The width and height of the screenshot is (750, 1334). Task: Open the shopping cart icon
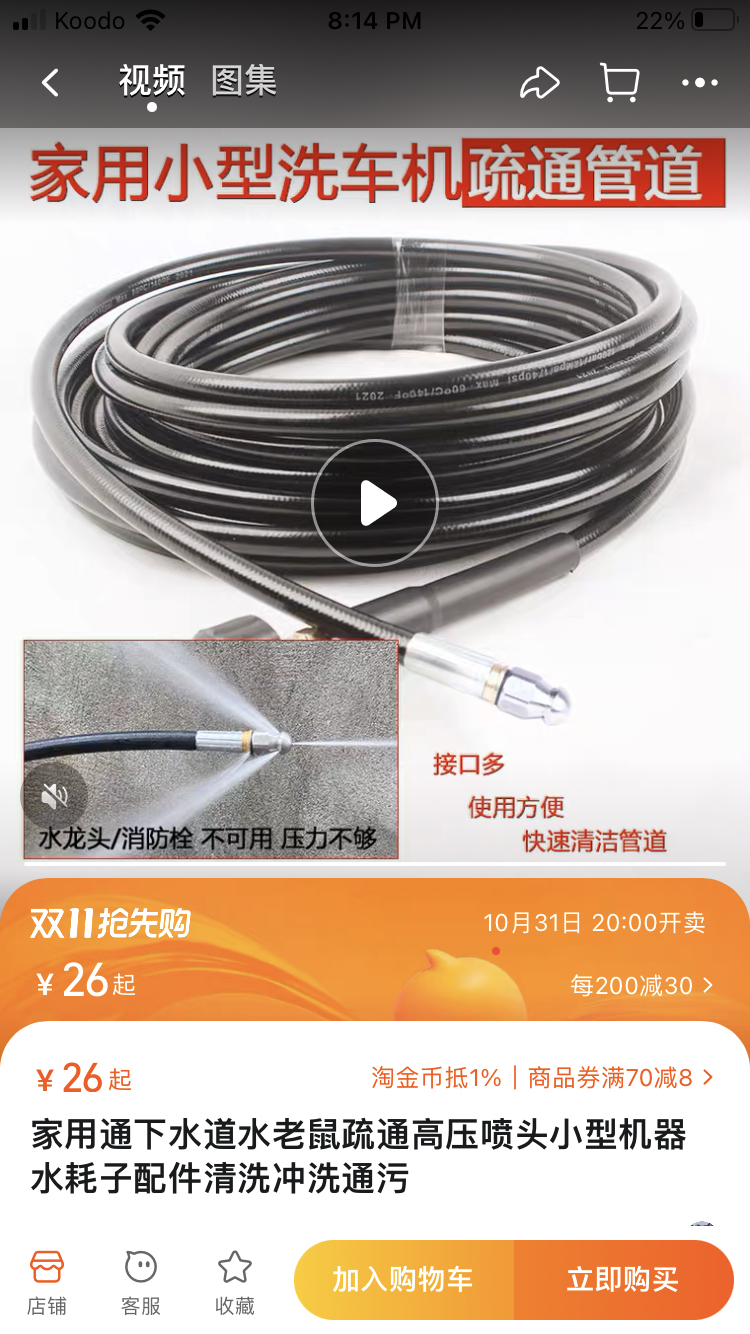[619, 83]
